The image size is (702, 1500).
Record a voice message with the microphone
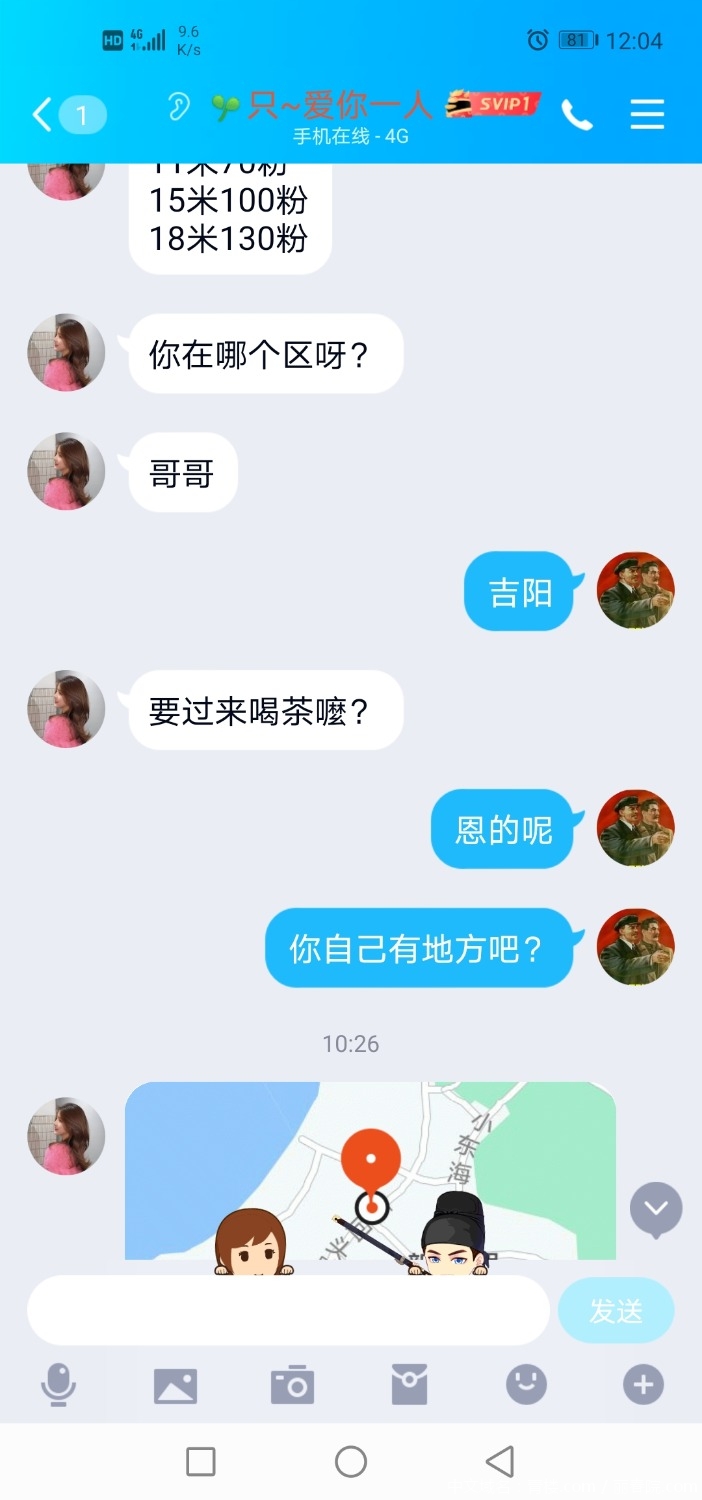click(x=58, y=1385)
